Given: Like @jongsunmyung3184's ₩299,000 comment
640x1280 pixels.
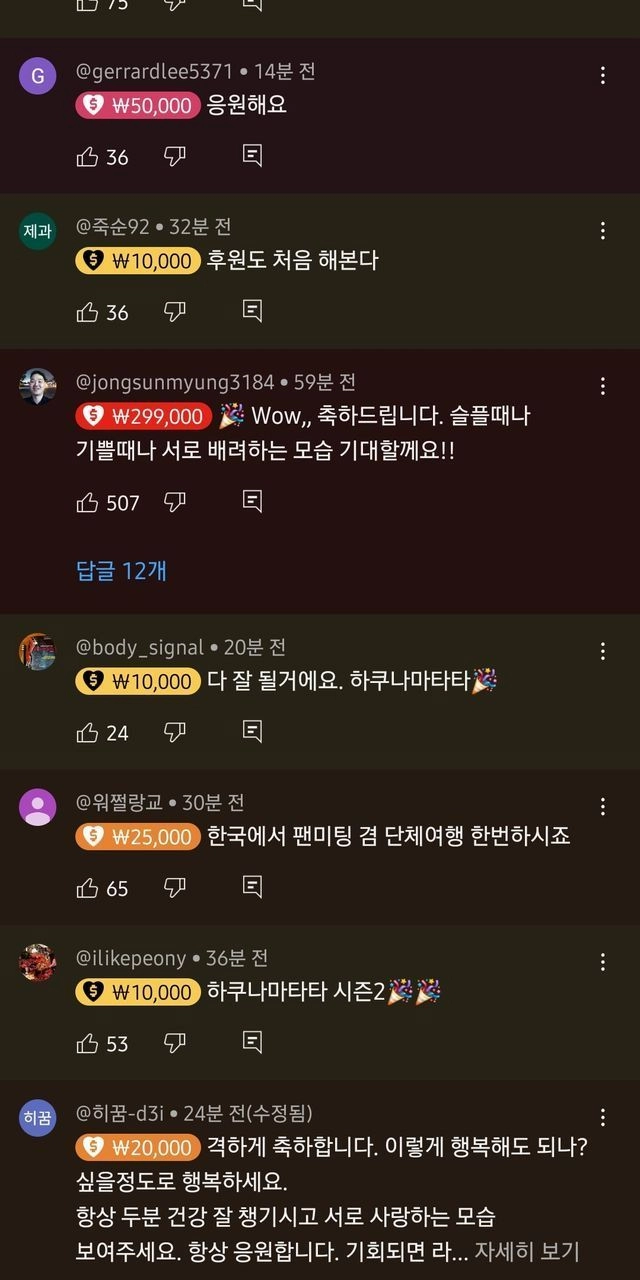Looking at the screenshot, I should (x=88, y=502).
